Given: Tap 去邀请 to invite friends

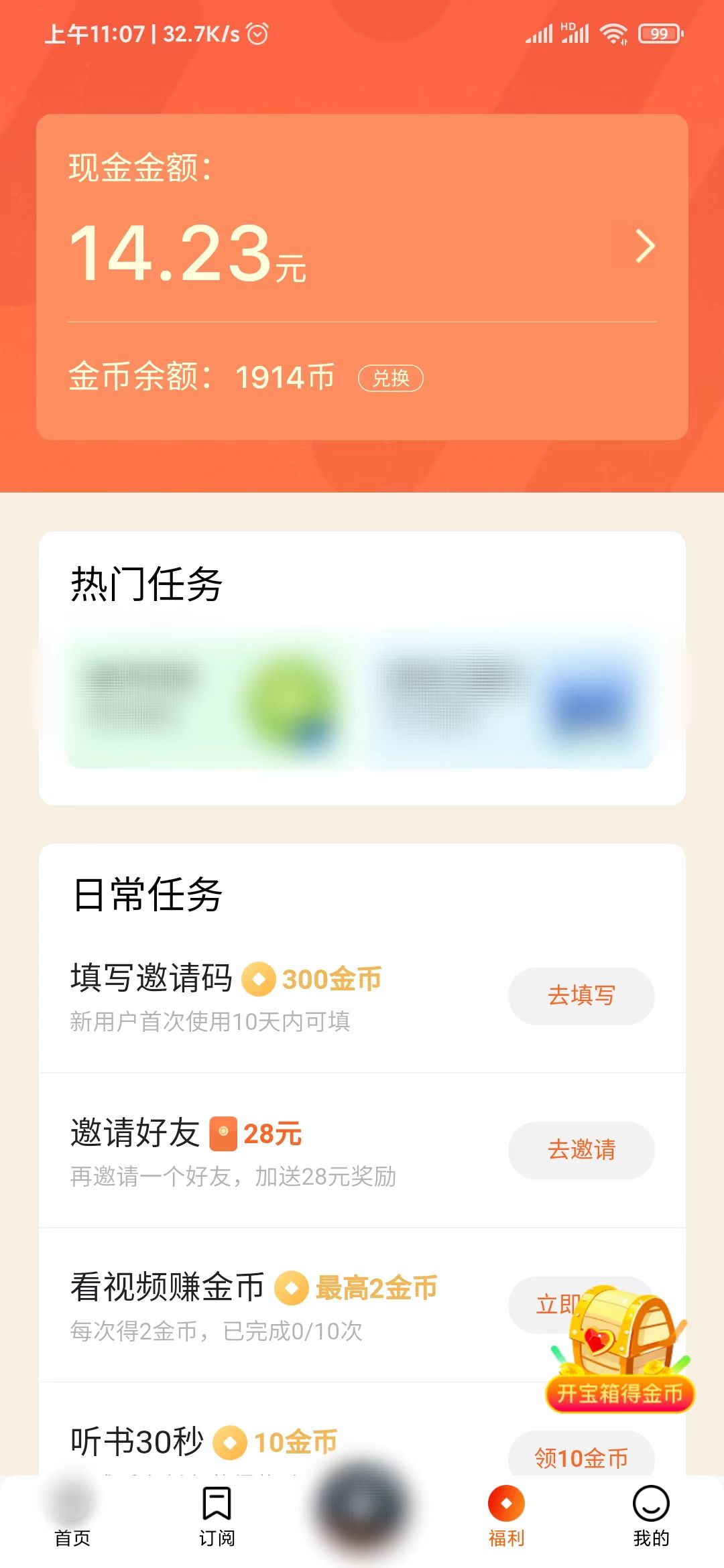Looking at the screenshot, I should [x=581, y=1150].
